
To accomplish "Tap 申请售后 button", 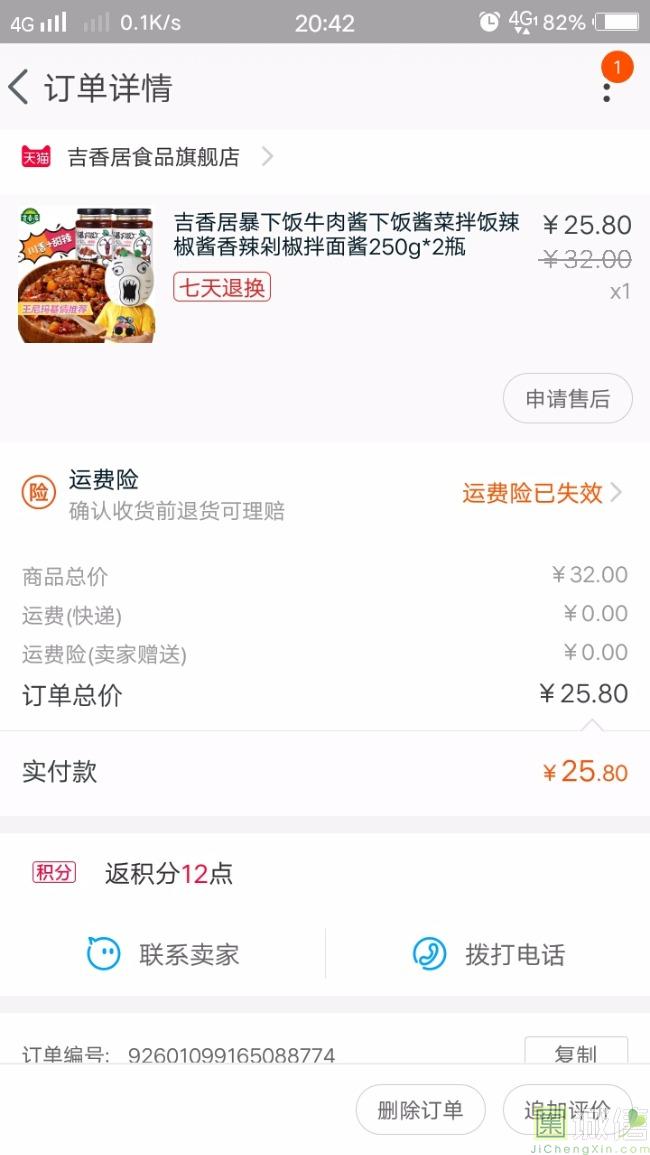I will 567,399.
